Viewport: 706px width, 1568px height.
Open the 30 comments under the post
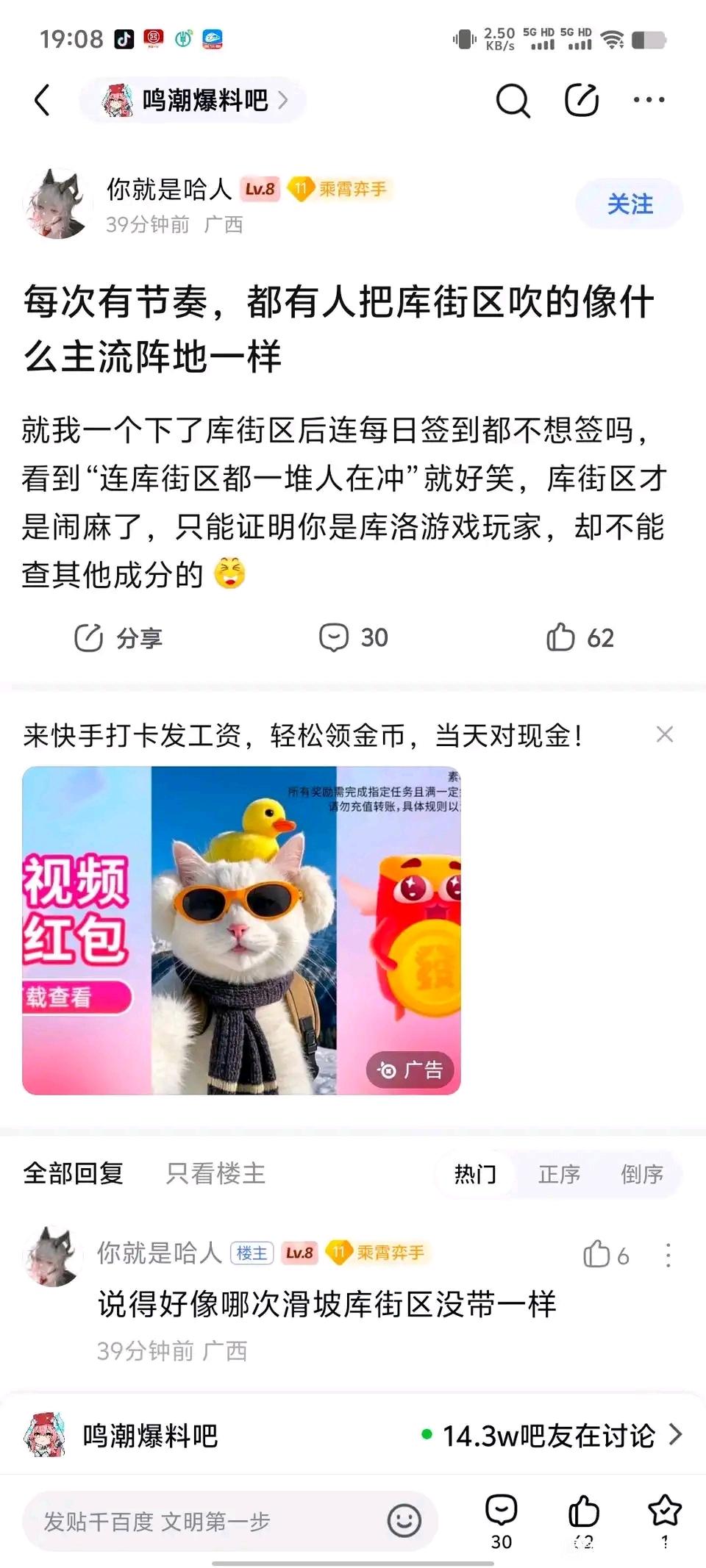[354, 637]
